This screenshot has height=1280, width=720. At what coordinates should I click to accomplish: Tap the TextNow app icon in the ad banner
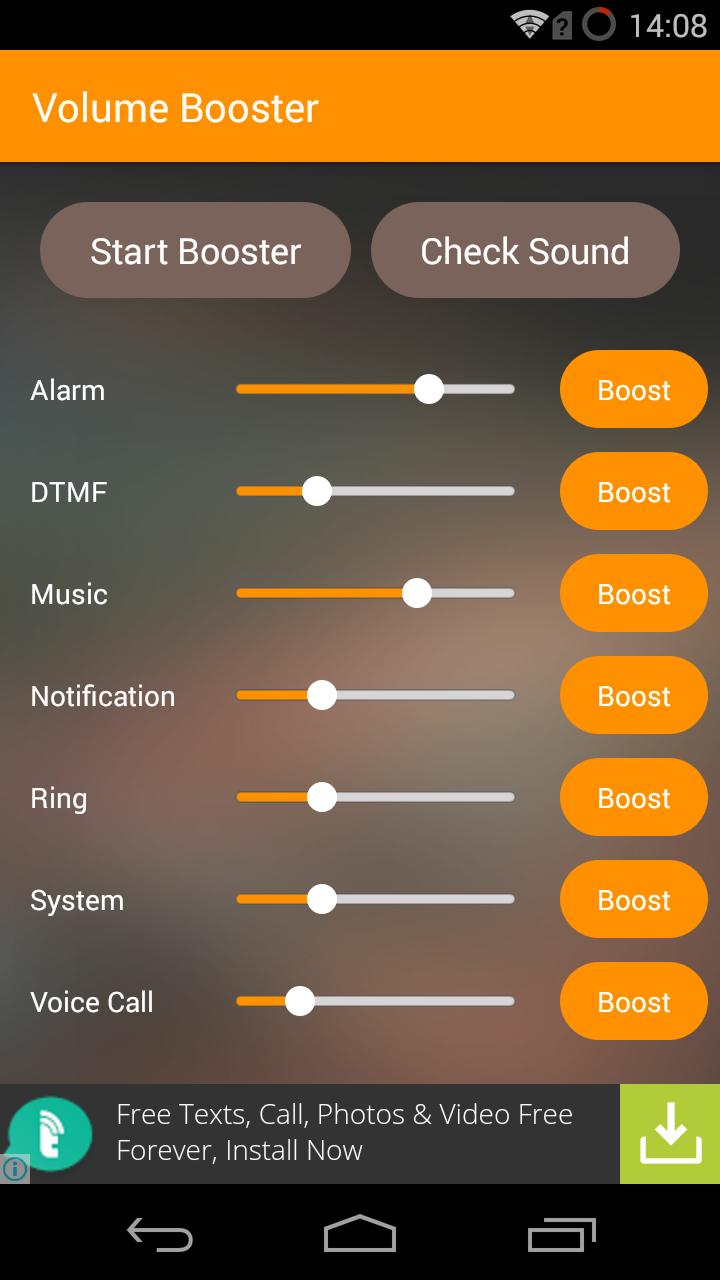pos(50,1133)
